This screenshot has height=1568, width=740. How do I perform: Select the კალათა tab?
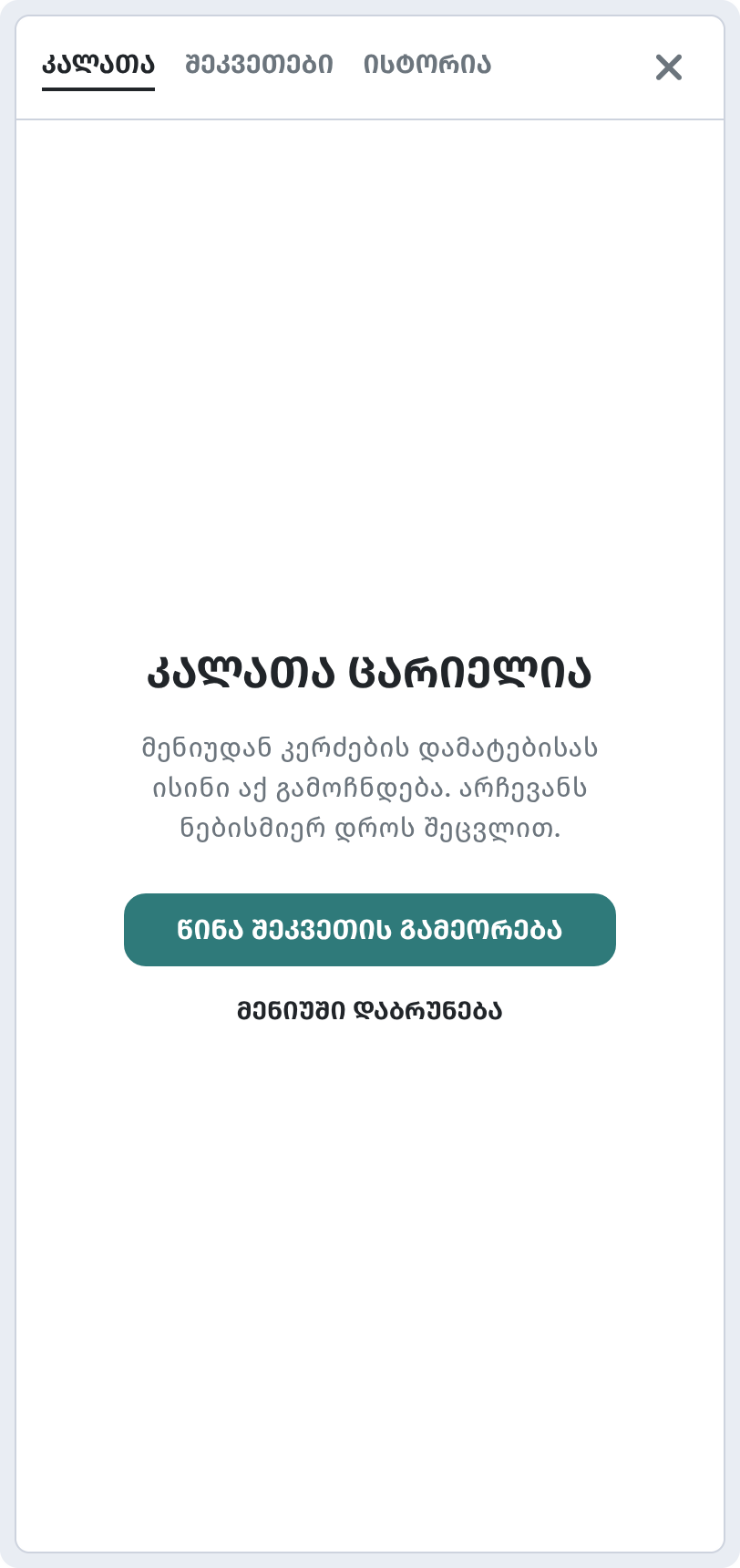click(98, 66)
